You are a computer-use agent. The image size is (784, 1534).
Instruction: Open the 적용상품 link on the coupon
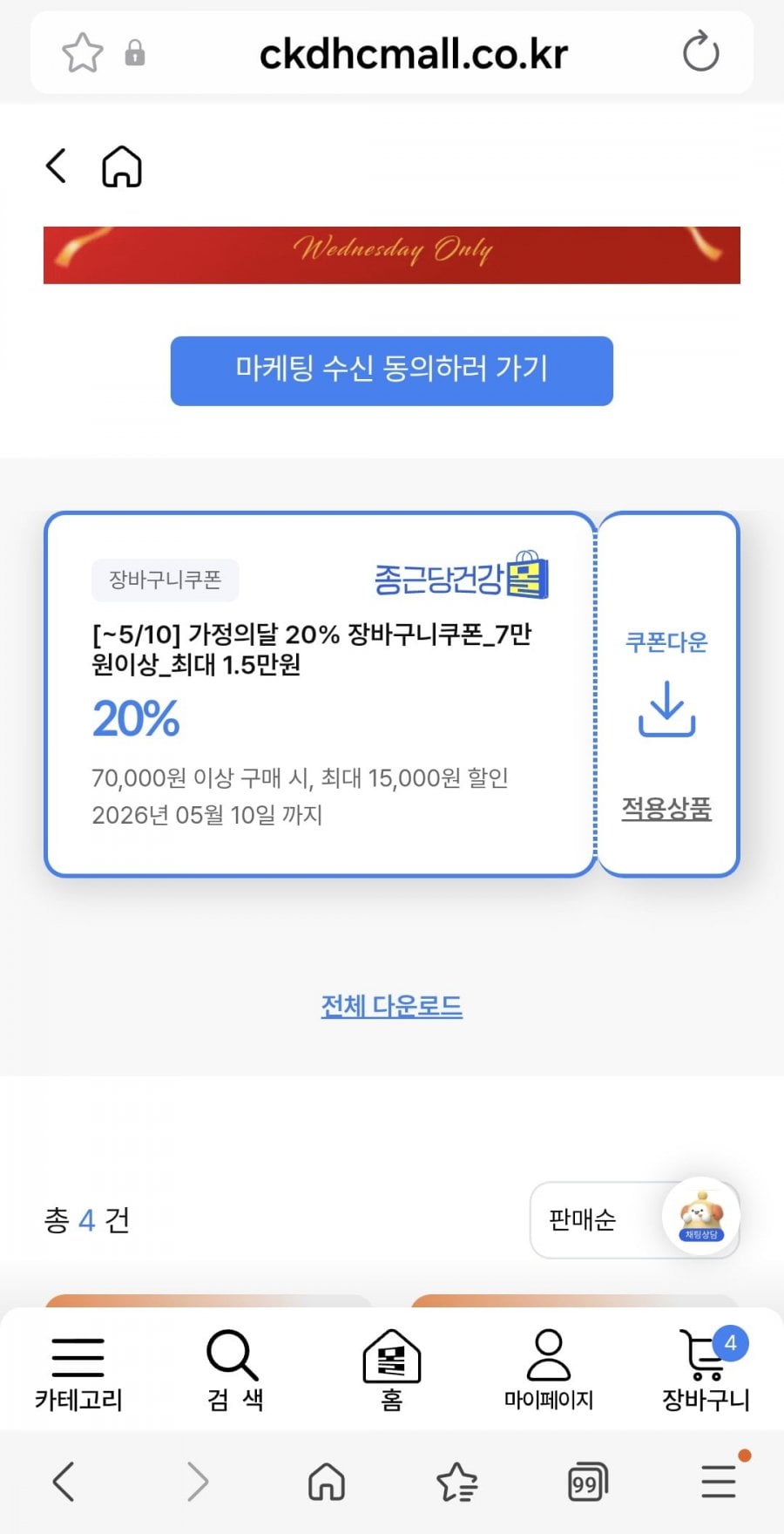(666, 808)
